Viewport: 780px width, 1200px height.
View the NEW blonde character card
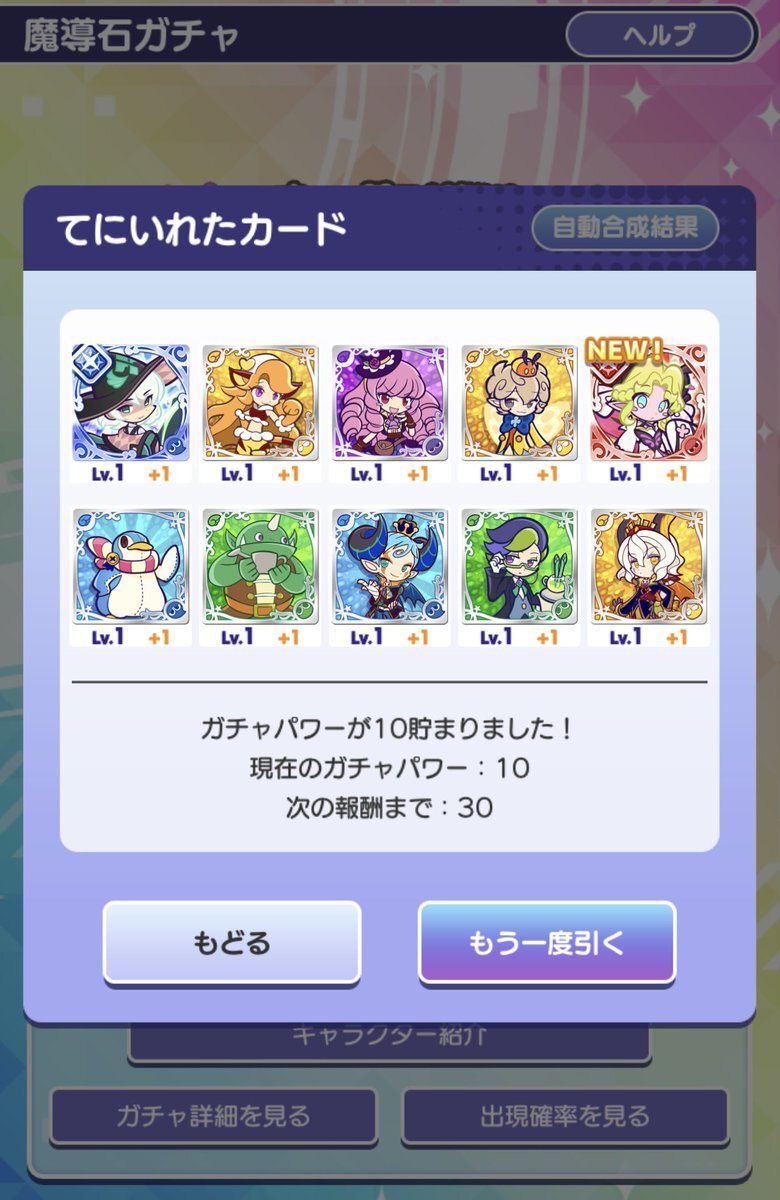tap(648, 403)
